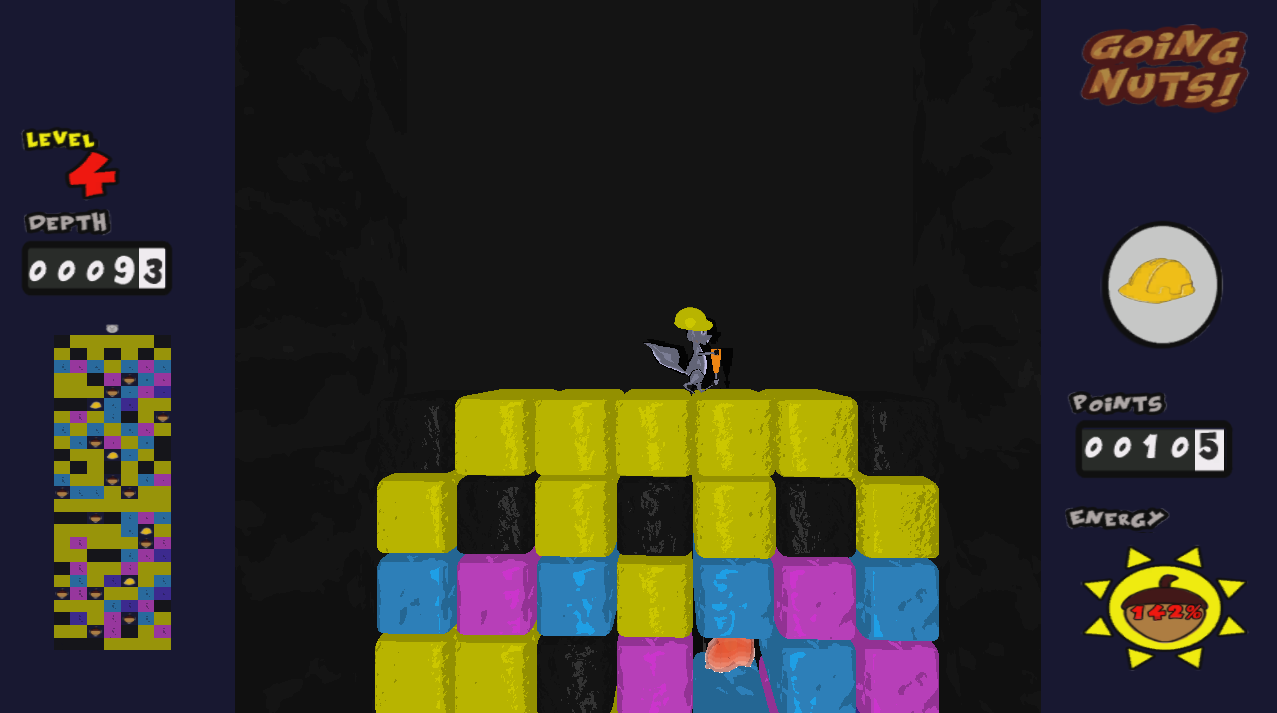
Task: Activate the hard hat power-up
Action: (1161, 283)
